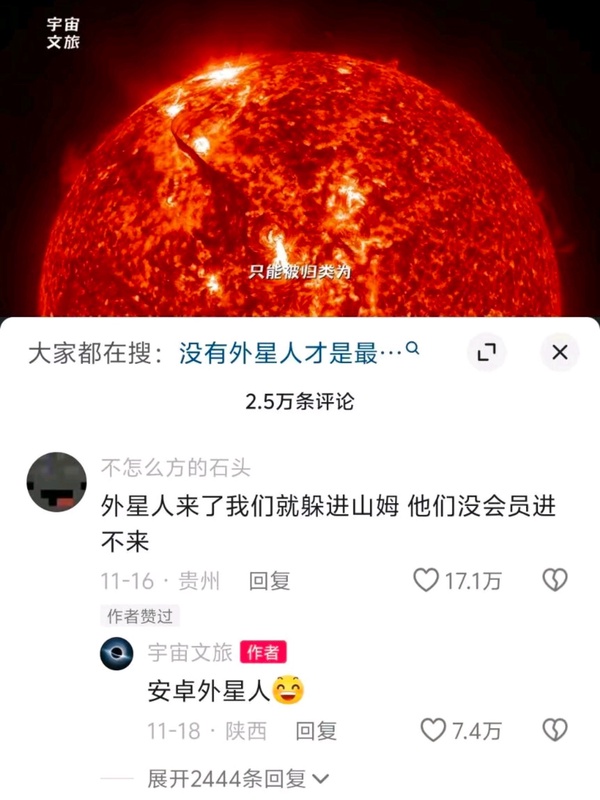600x800 pixels.
Task: Open 宇宙文旅 author's avatar in the reply
Action: click(117, 653)
